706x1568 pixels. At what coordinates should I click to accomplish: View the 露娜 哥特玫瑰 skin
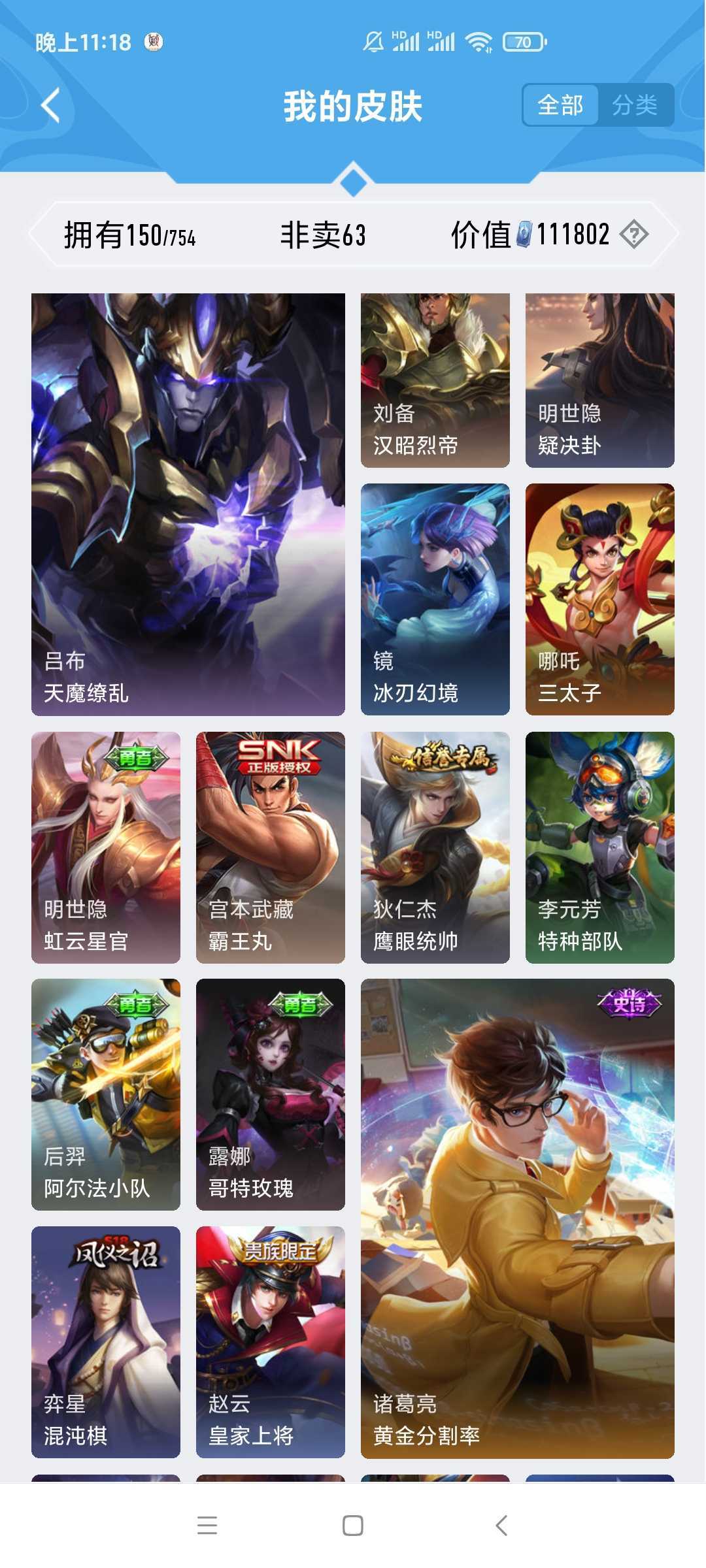(271, 1094)
